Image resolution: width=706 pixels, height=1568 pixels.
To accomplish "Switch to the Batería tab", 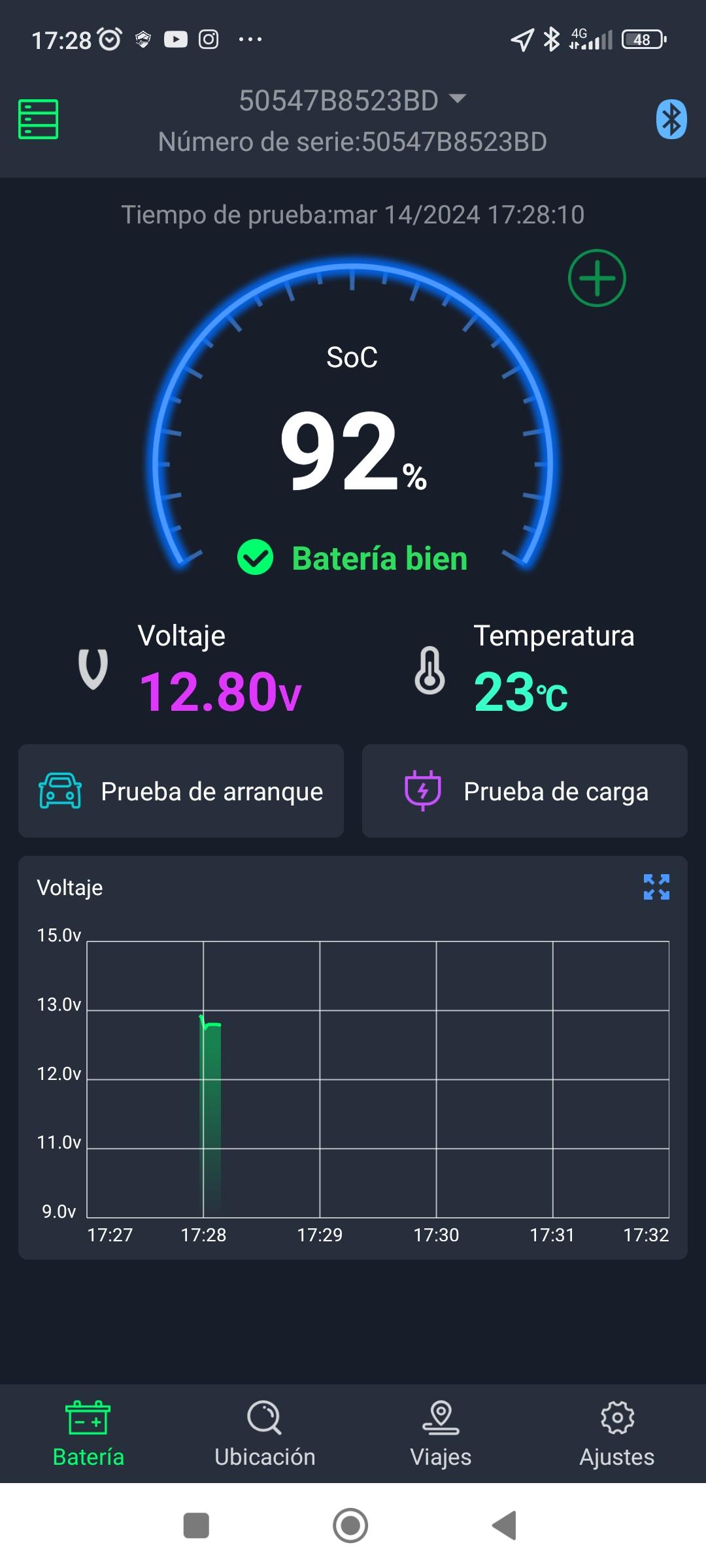I will [88, 1434].
